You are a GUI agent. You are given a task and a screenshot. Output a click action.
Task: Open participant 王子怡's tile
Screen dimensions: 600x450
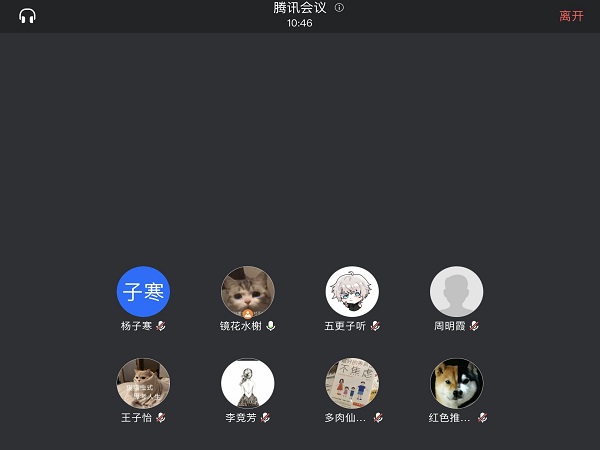coord(143,384)
